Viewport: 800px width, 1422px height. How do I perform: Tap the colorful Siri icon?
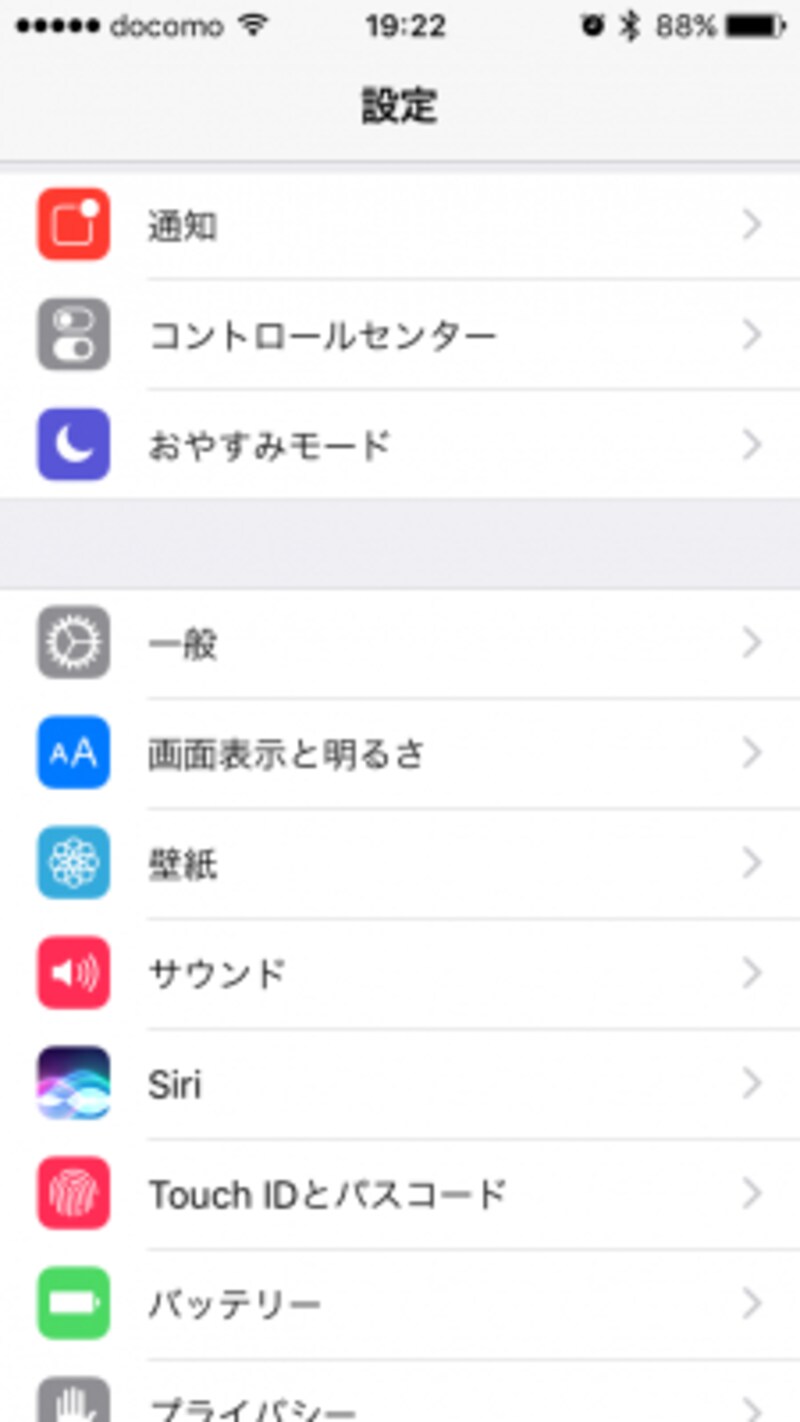click(72, 1084)
